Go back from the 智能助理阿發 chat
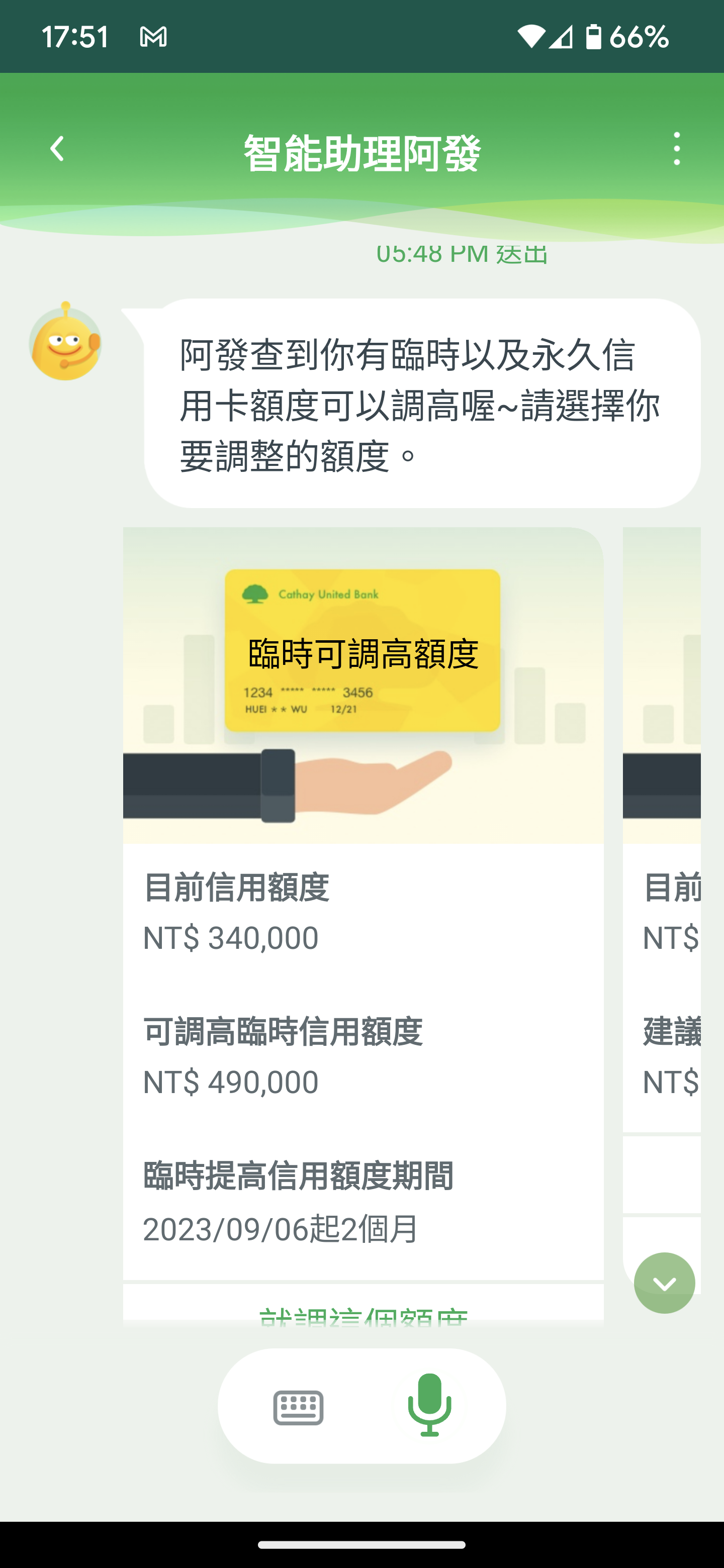 pyautogui.click(x=57, y=149)
